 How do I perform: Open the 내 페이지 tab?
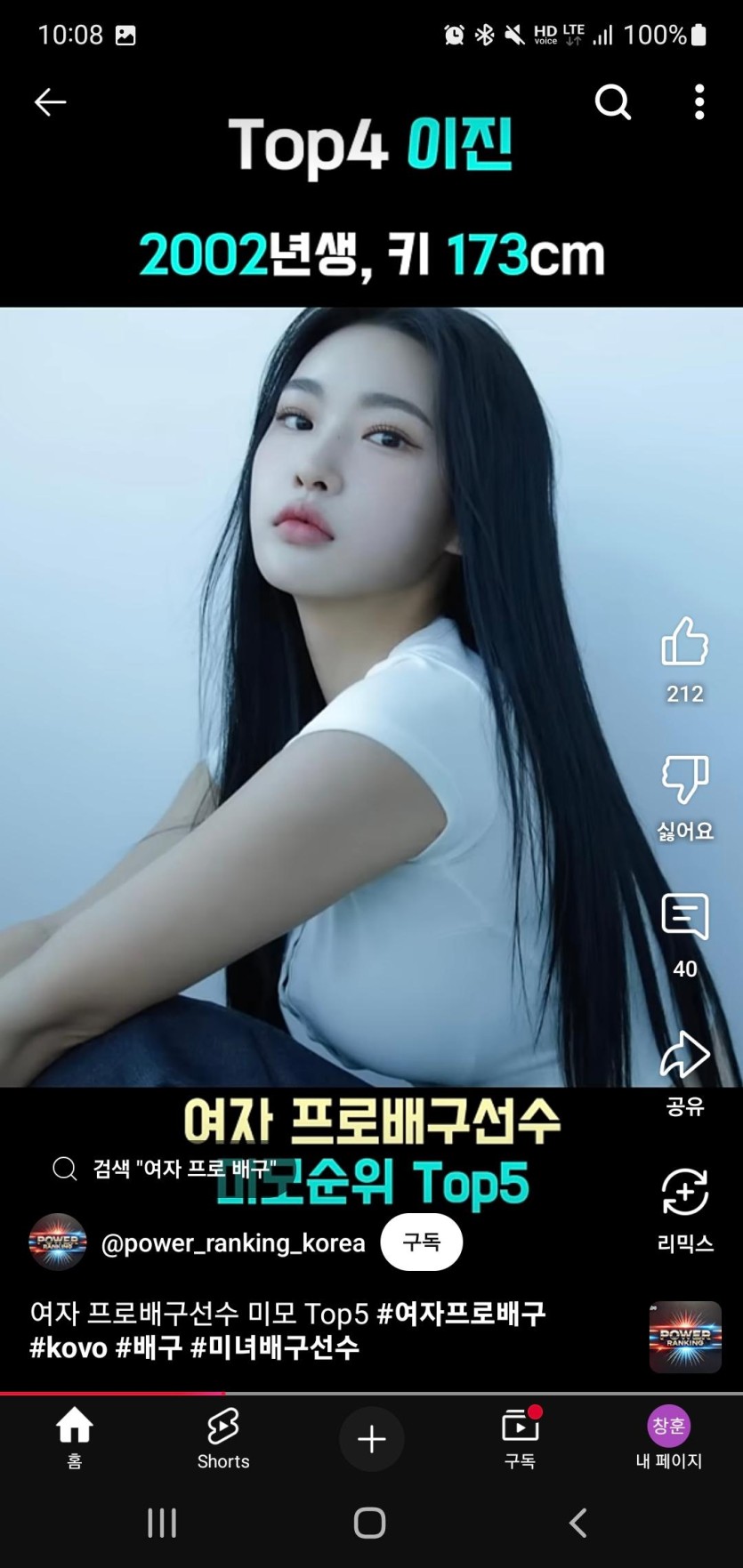point(668,1438)
